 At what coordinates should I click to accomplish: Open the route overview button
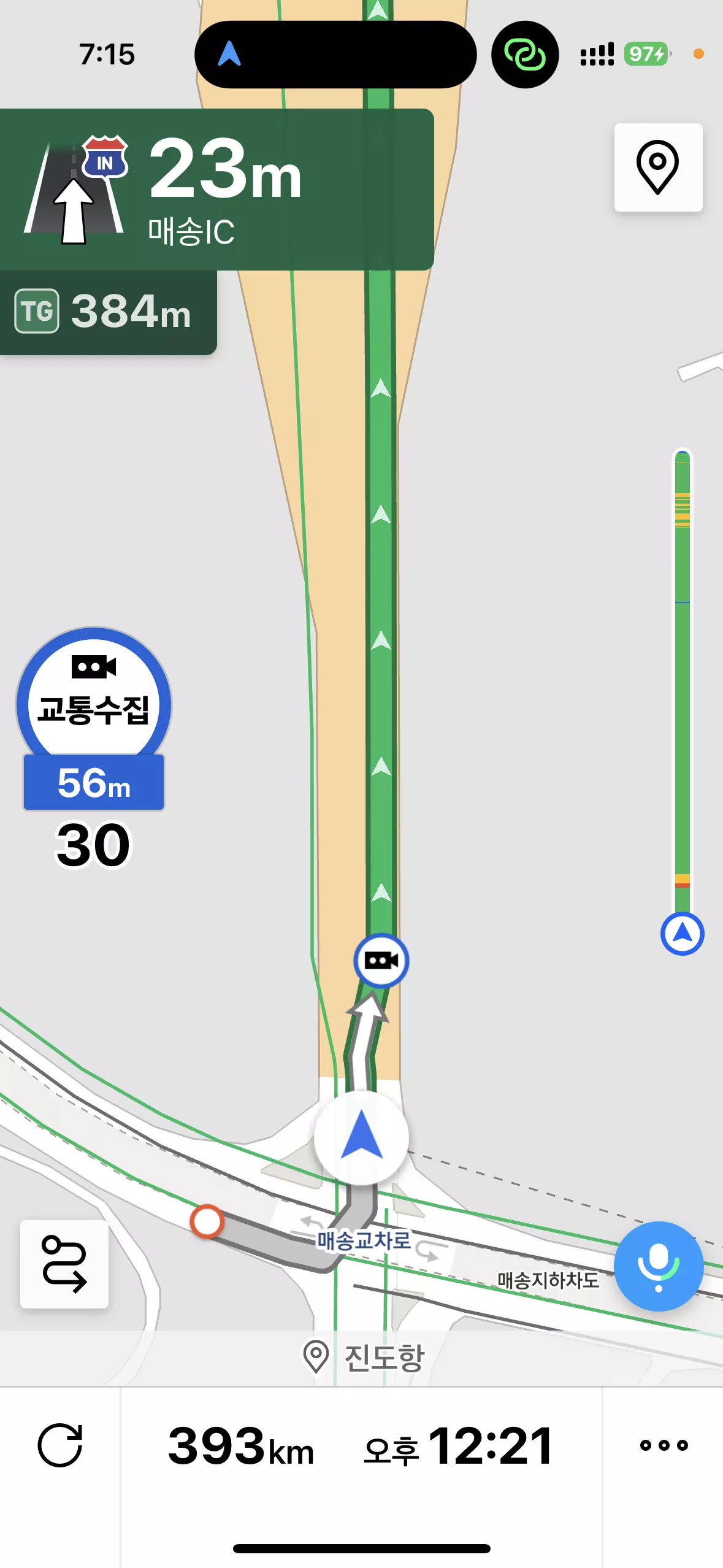pos(64,1264)
